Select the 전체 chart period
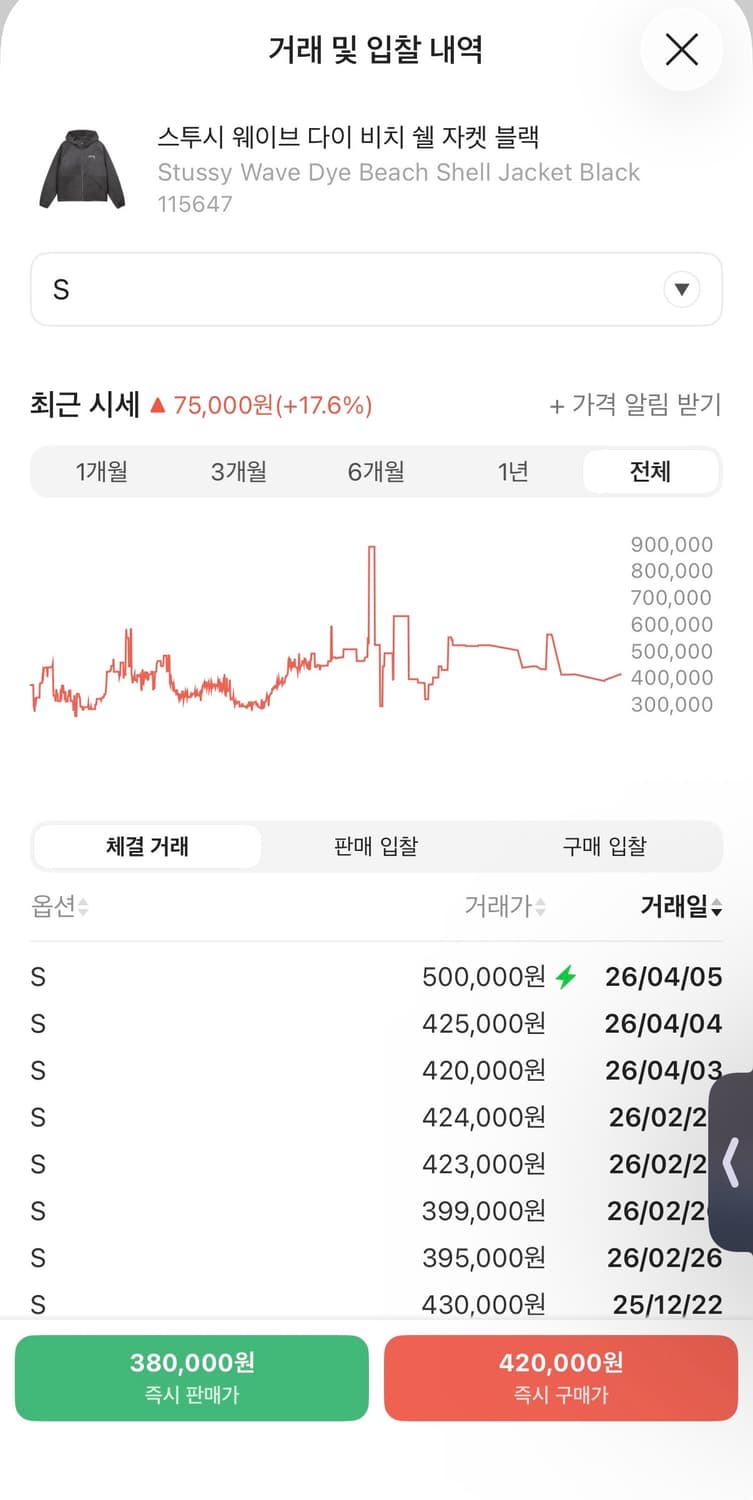The height and width of the screenshot is (1500, 753). (651, 471)
